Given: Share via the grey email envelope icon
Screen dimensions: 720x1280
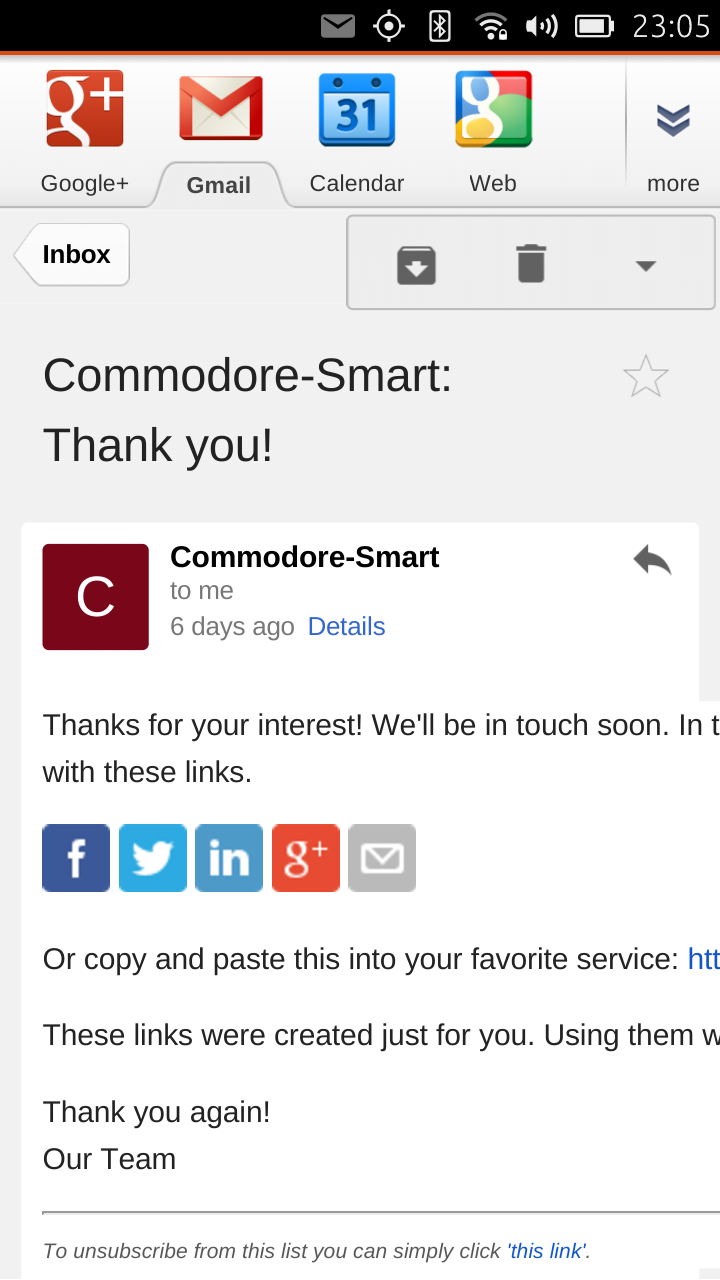Looking at the screenshot, I should coord(382,858).
